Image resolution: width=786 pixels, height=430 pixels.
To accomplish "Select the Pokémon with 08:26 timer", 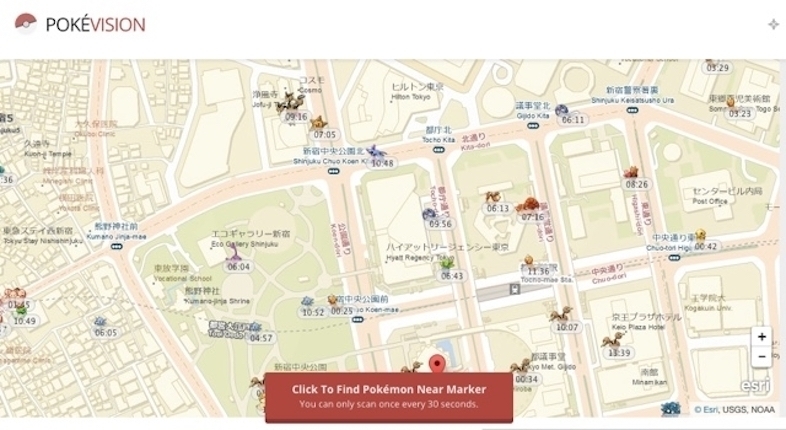I will tap(631, 173).
